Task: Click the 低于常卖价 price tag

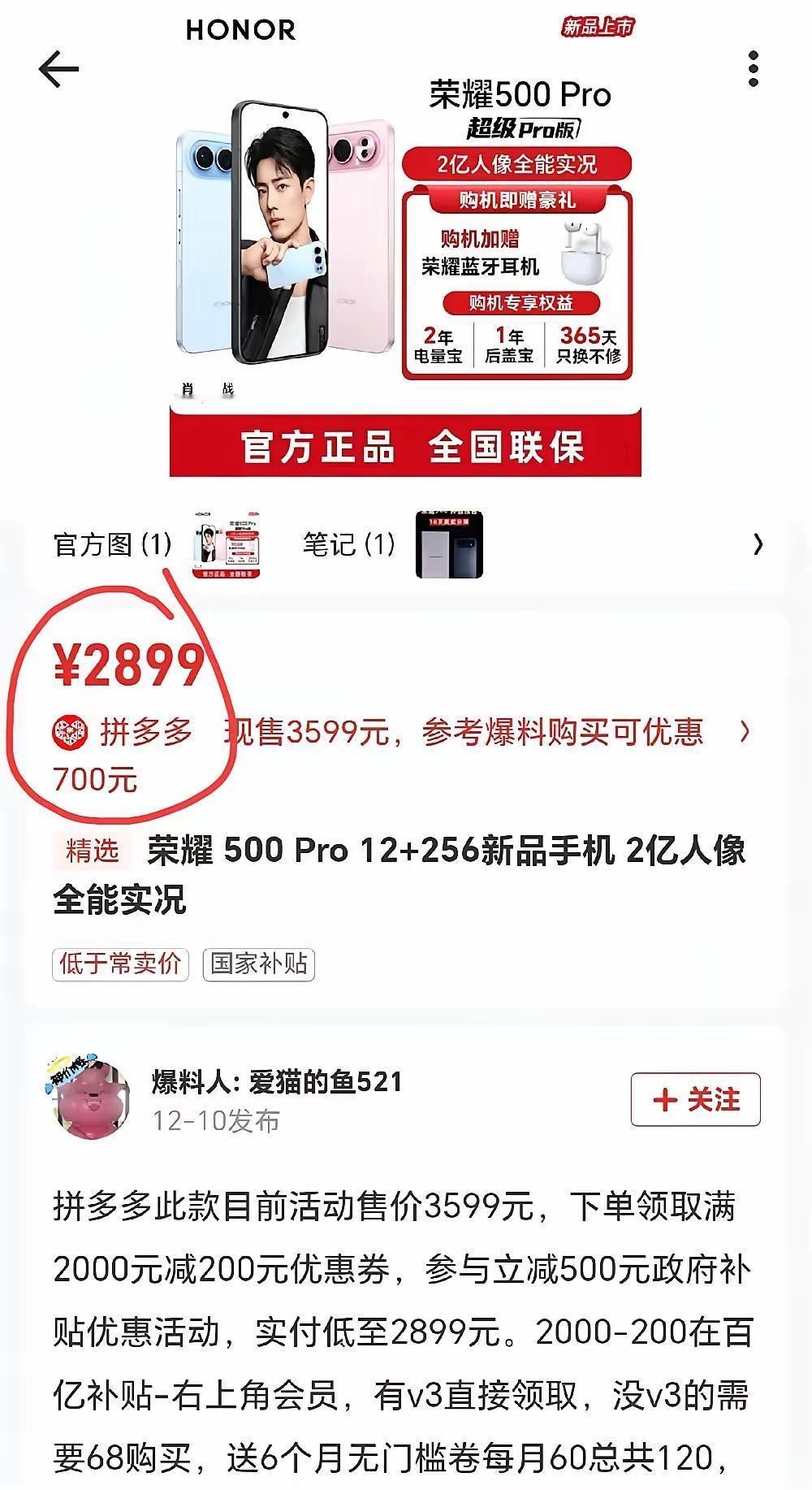Action: pos(119,963)
